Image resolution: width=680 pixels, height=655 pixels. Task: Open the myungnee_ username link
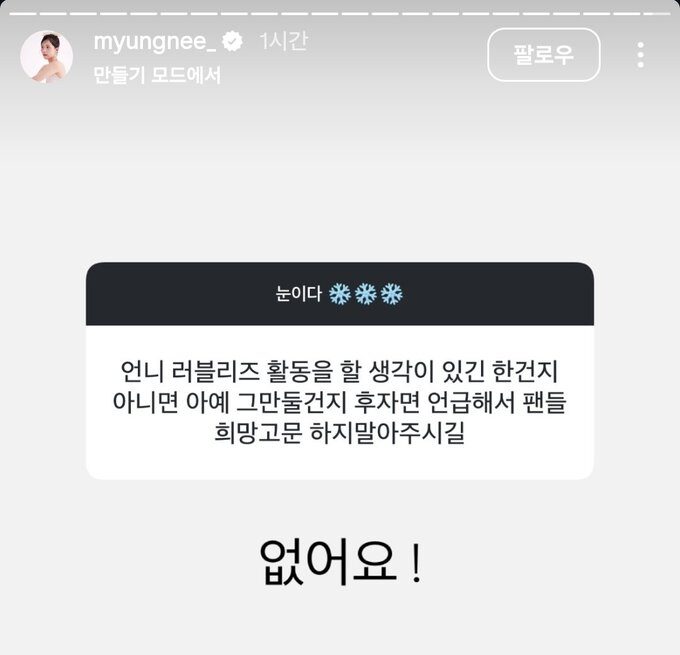(x=155, y=42)
